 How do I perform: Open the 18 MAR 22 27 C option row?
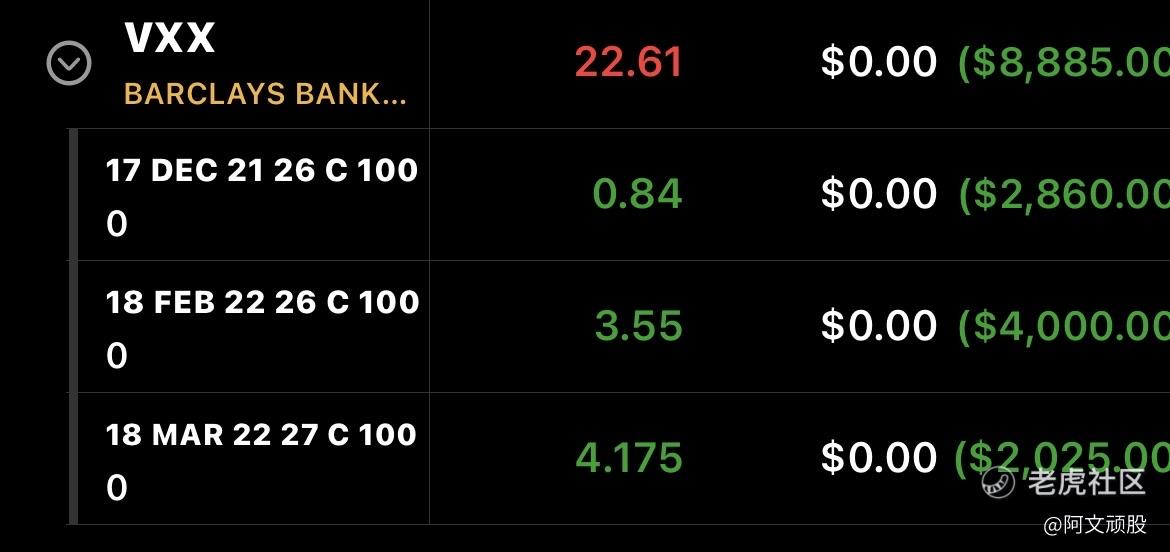(x=619, y=459)
